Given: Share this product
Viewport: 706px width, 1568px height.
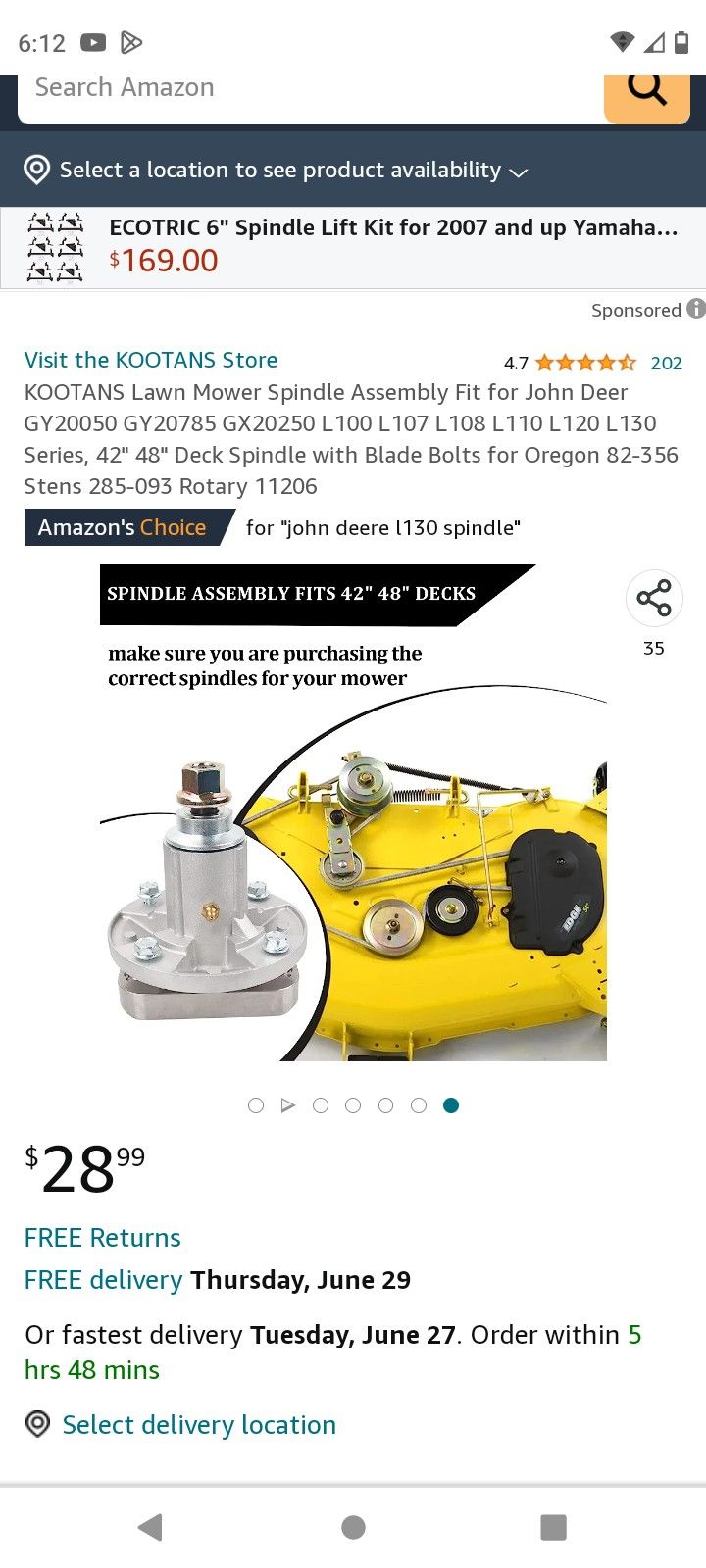Looking at the screenshot, I should (x=654, y=598).
